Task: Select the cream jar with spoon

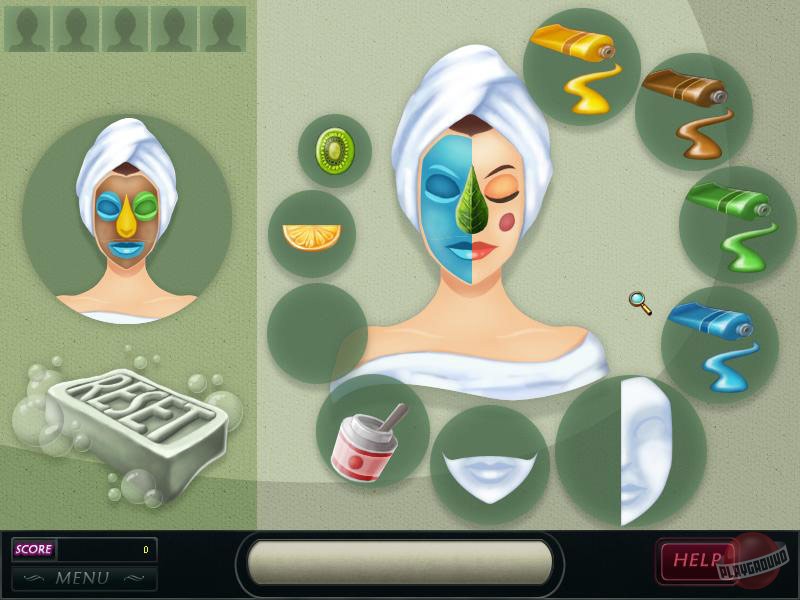Action: point(367,440)
